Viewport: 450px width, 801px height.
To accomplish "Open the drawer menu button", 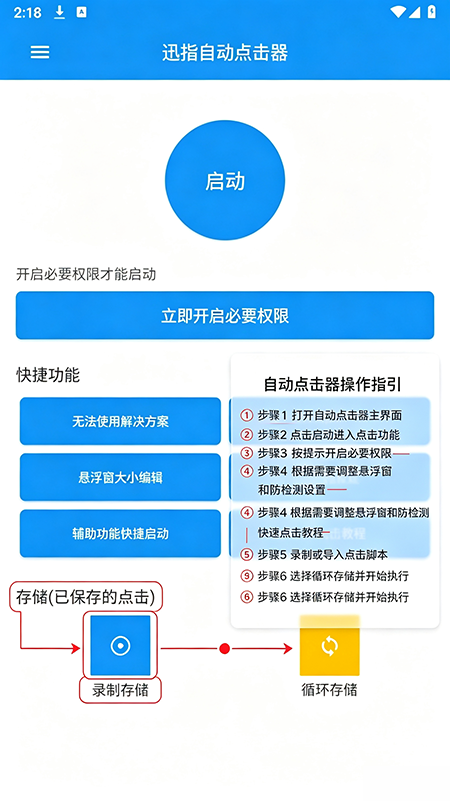I will pyautogui.click(x=40, y=52).
